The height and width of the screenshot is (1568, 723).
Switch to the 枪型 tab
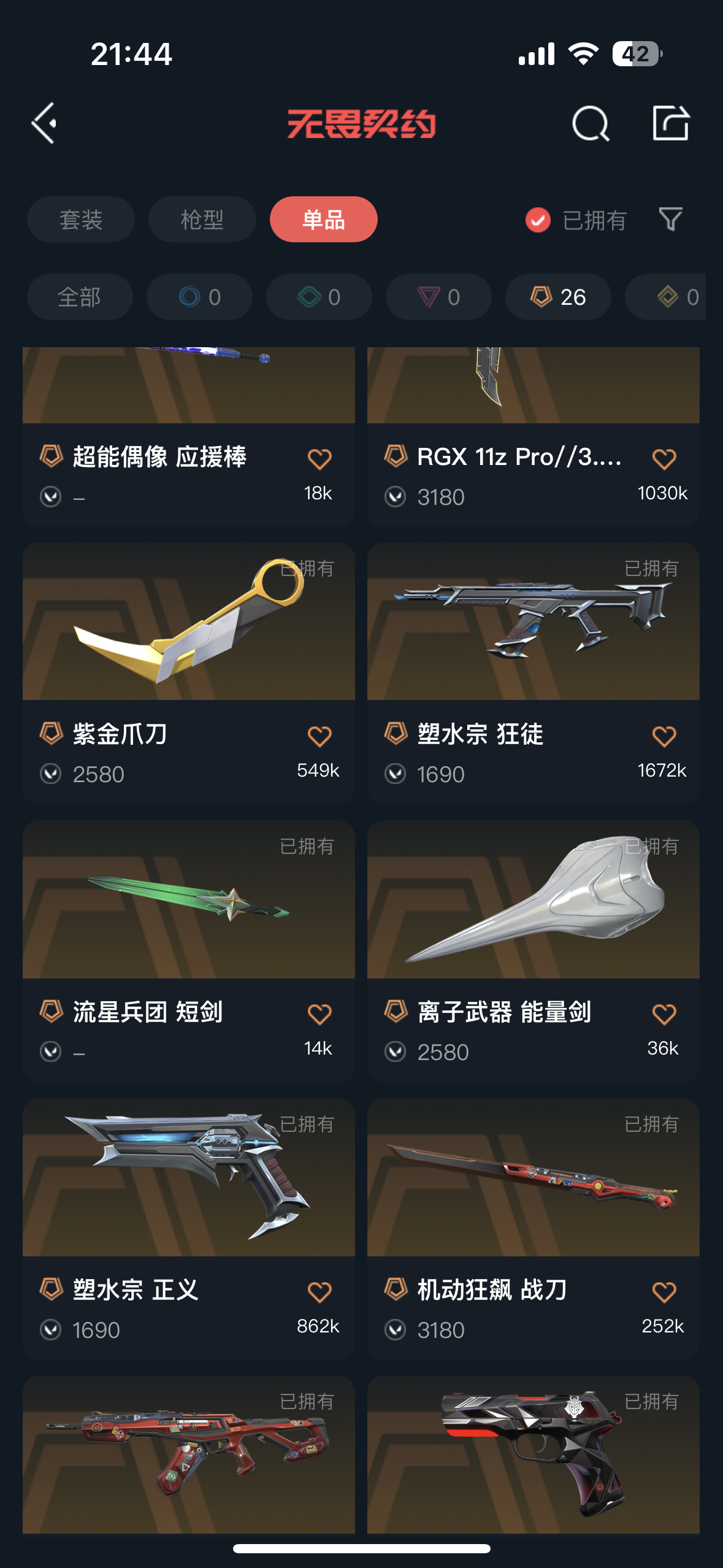point(202,220)
